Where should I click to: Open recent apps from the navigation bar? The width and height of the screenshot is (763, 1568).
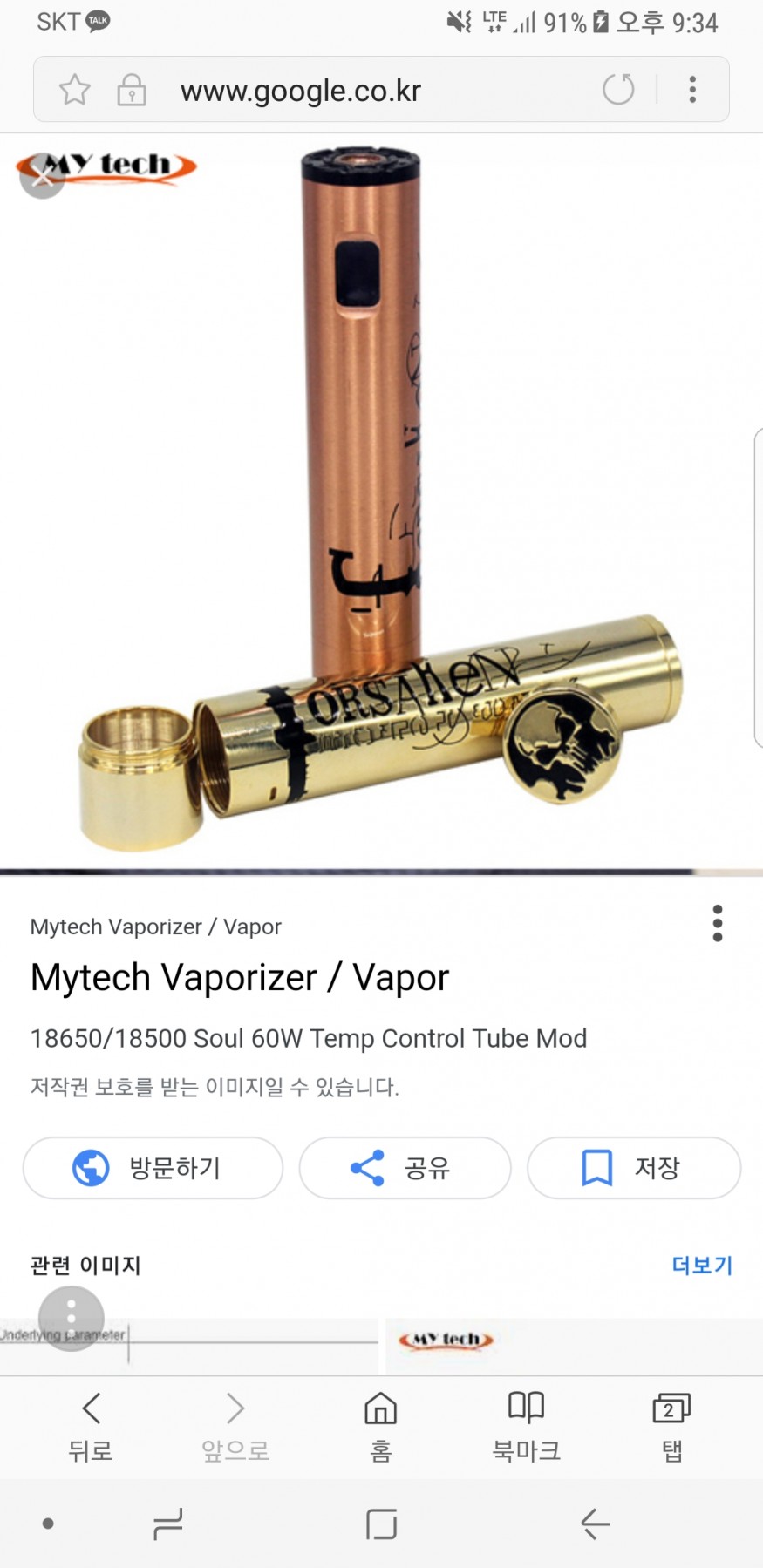[167, 1524]
